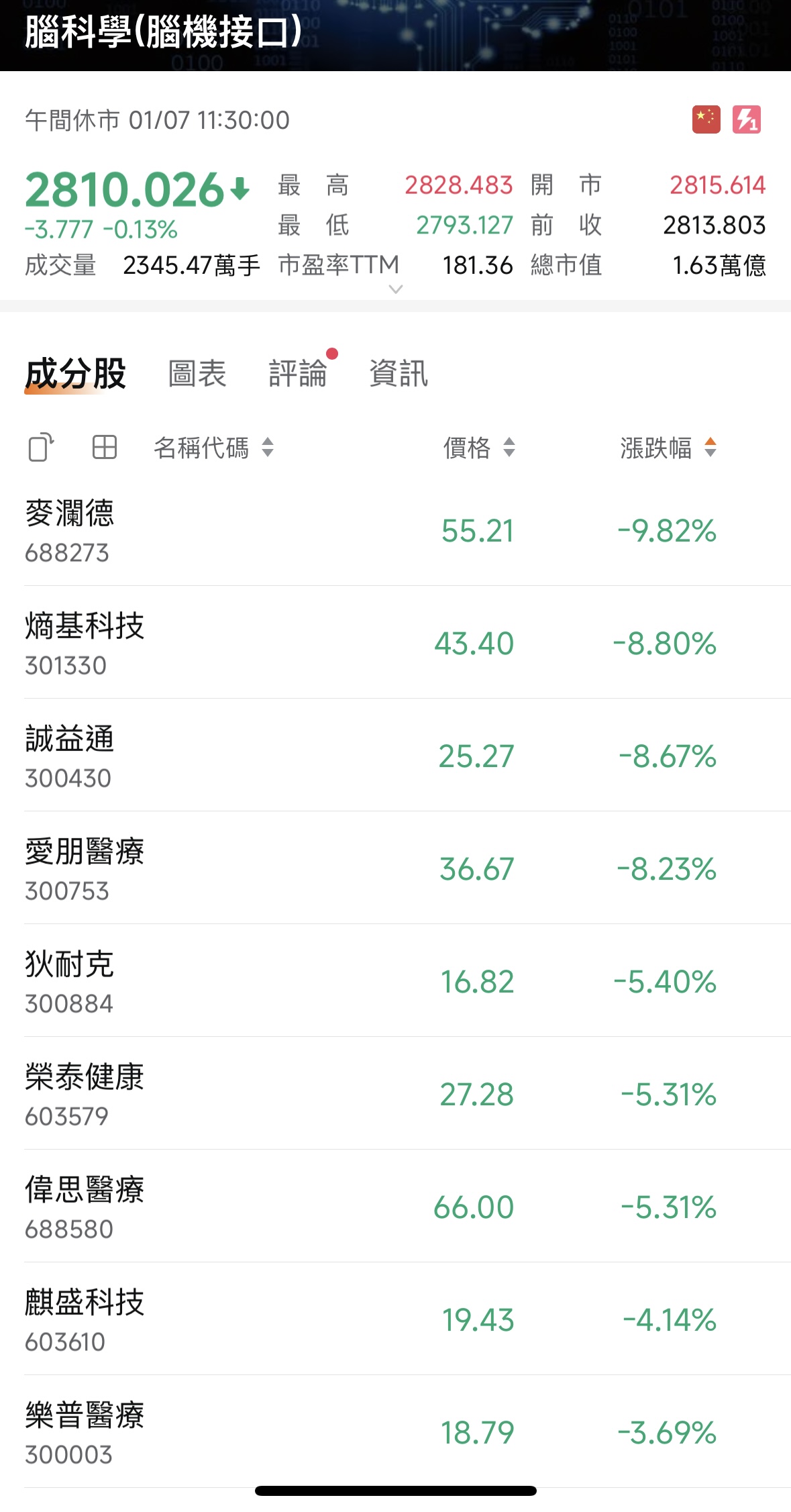Image resolution: width=791 pixels, height=1512 pixels.
Task: Tap the pink lightning Lv1 quote icon
Action: [x=746, y=120]
